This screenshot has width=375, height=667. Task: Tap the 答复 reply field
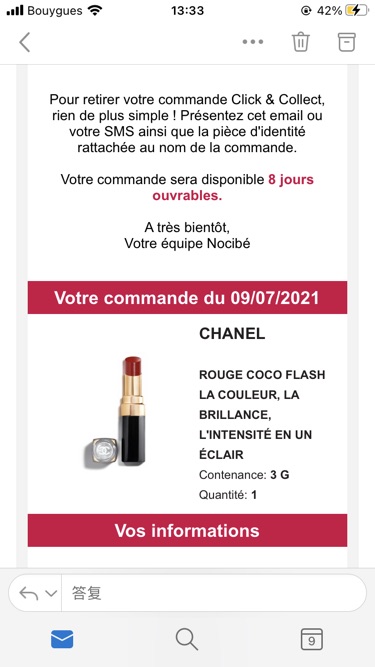click(214, 593)
